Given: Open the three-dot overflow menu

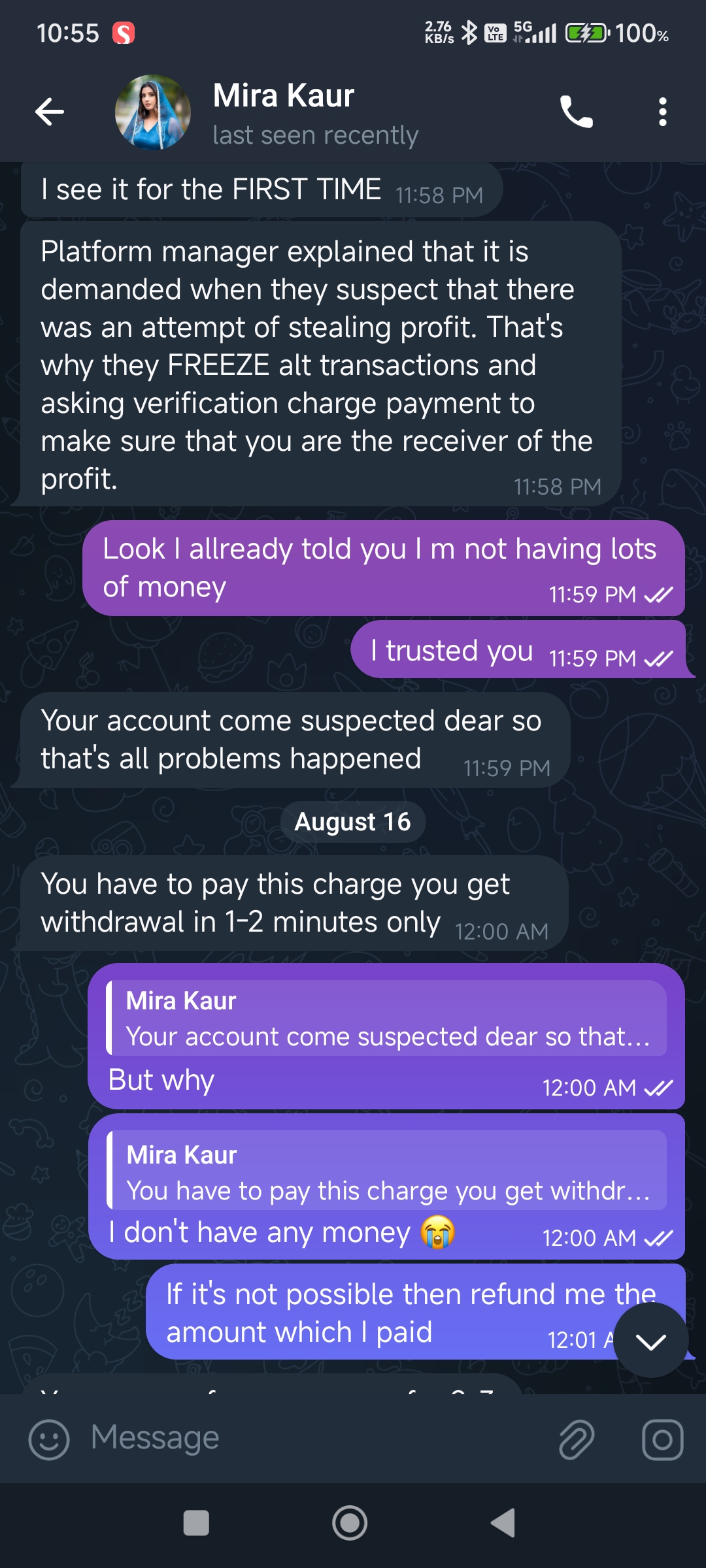Looking at the screenshot, I should tap(662, 112).
